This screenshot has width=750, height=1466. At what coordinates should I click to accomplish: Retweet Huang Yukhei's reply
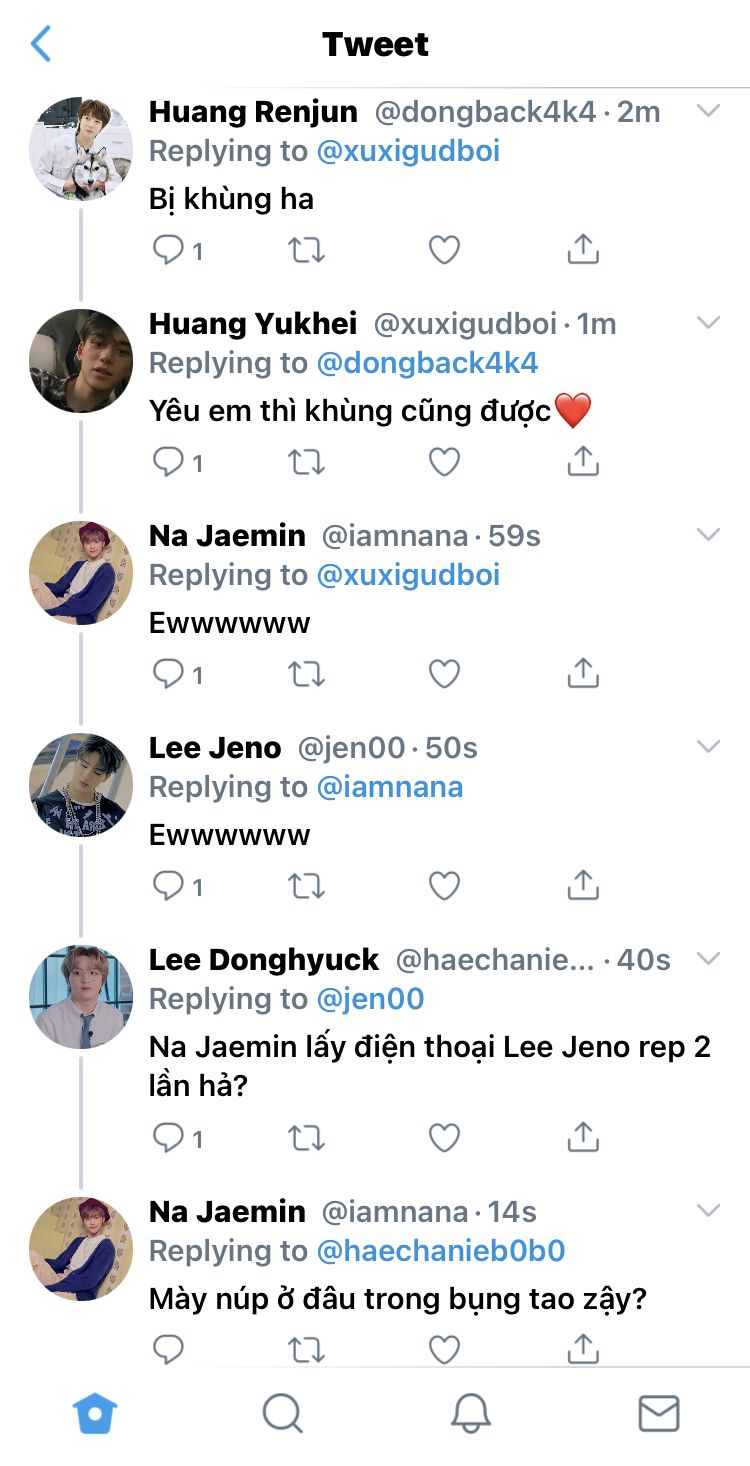306,462
